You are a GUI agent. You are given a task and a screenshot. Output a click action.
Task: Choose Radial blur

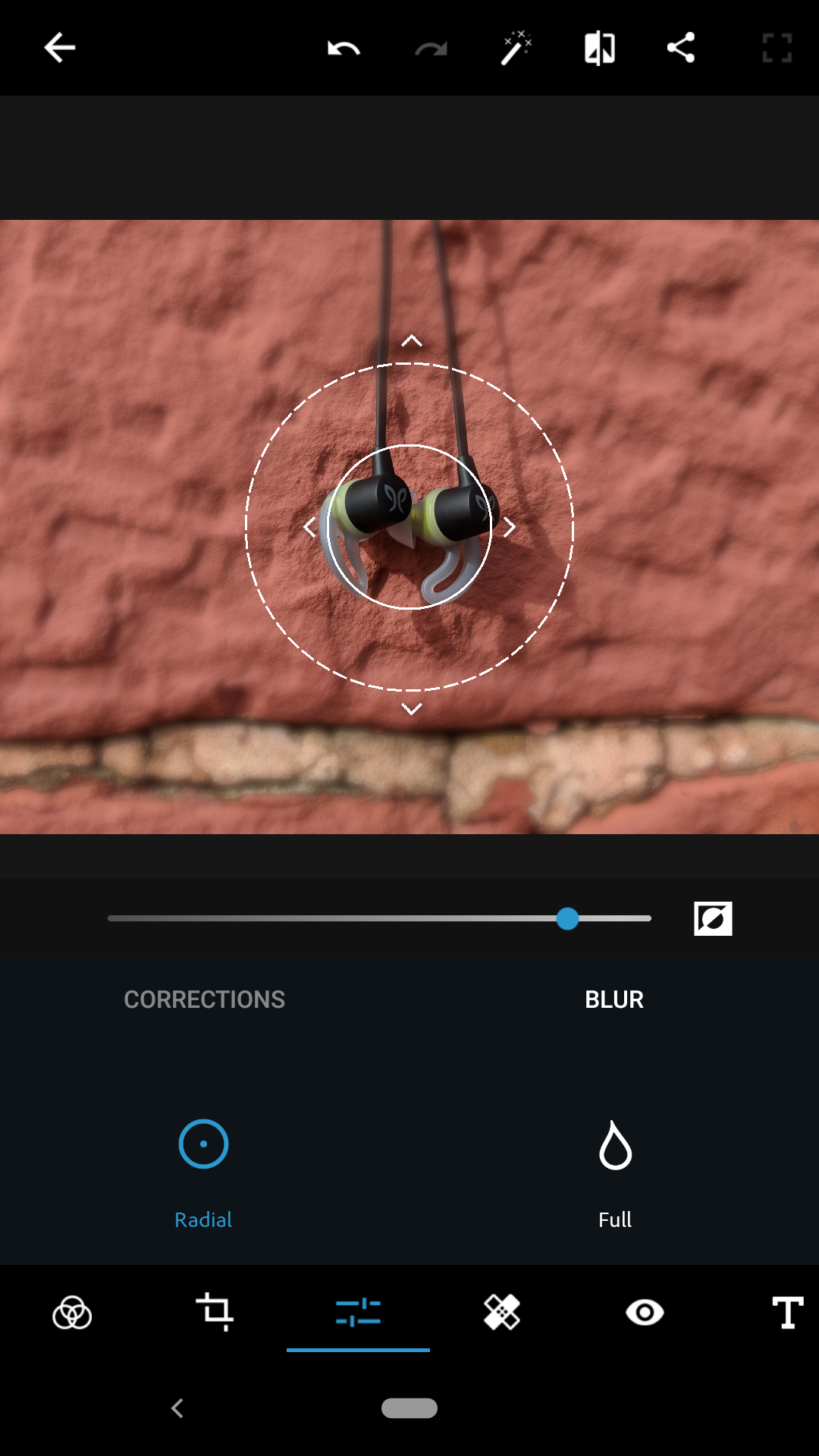click(x=203, y=1168)
